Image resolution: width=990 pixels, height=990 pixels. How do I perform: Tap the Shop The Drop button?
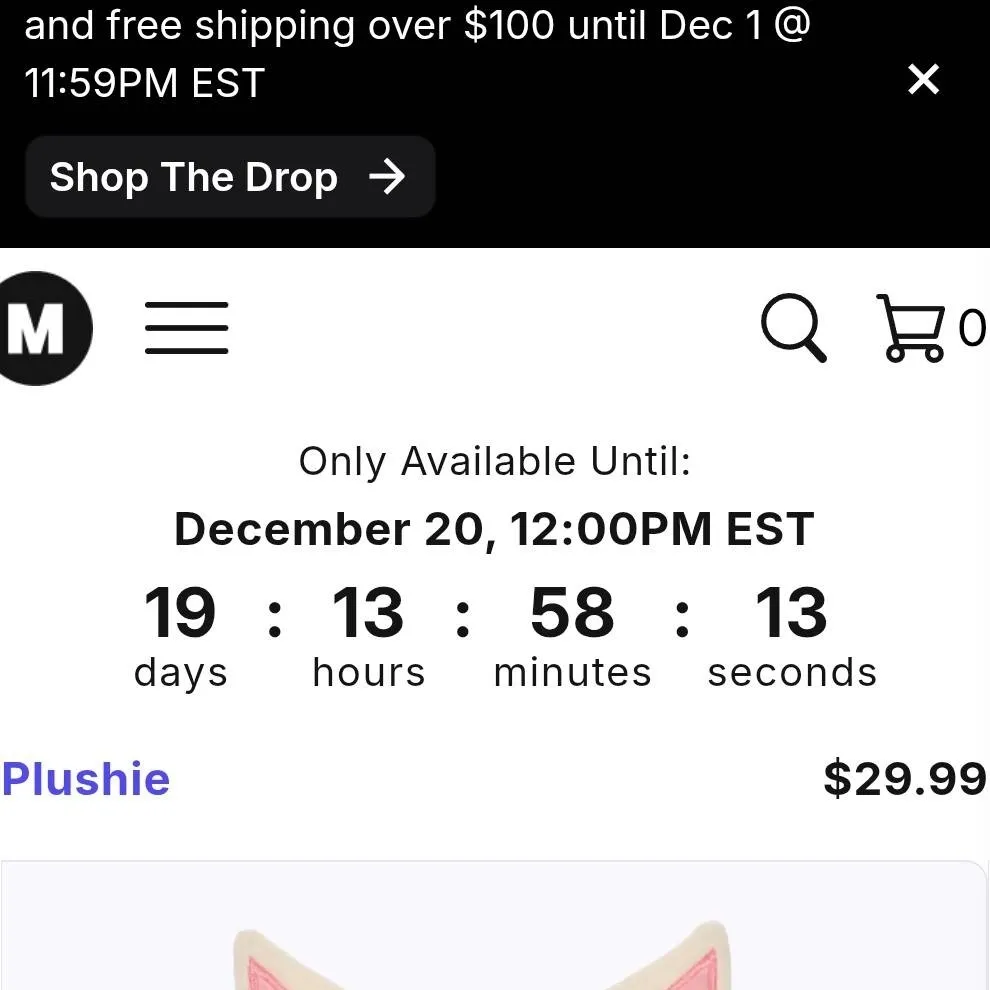230,177
